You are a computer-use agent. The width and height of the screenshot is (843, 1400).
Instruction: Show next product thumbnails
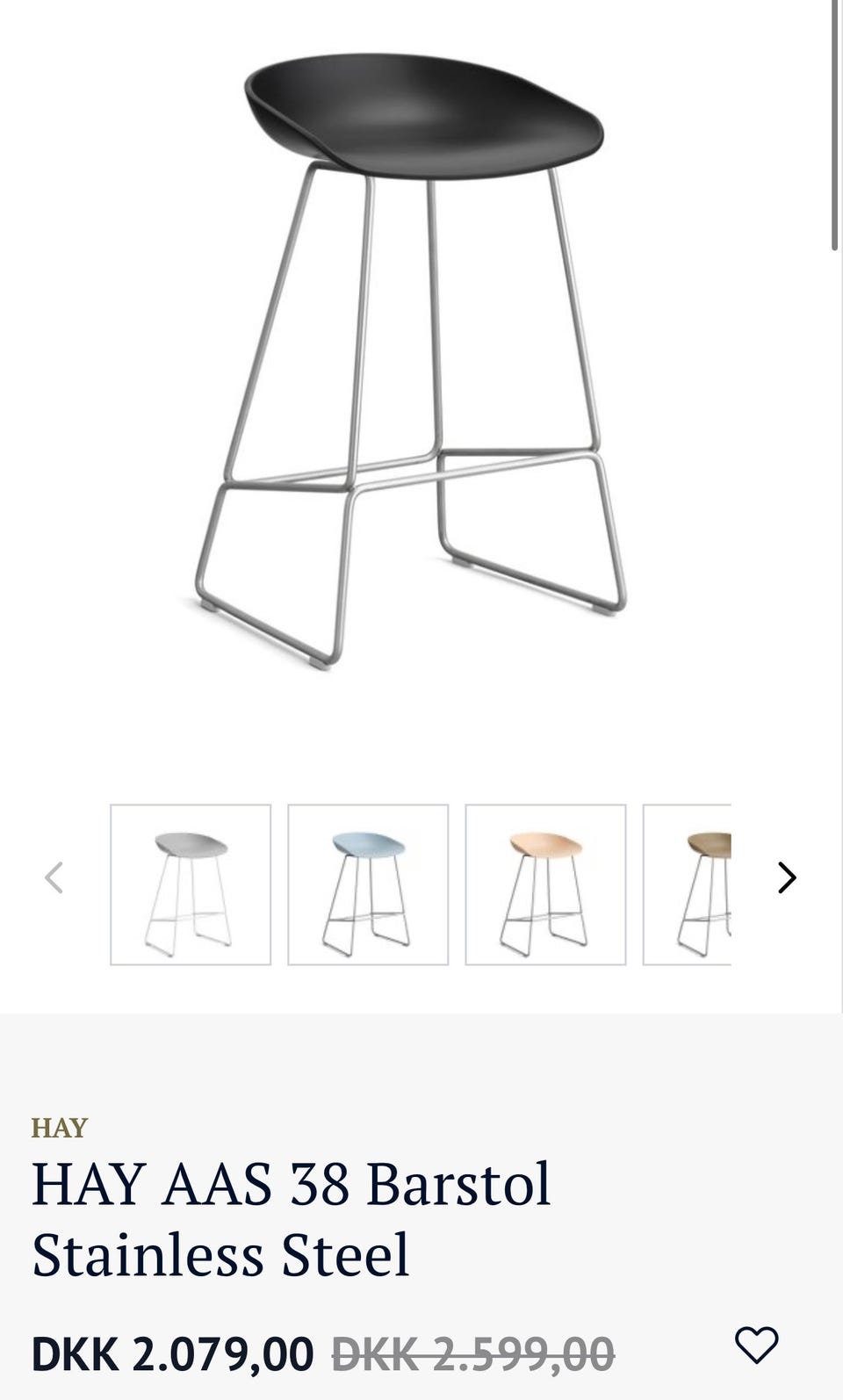(x=787, y=877)
